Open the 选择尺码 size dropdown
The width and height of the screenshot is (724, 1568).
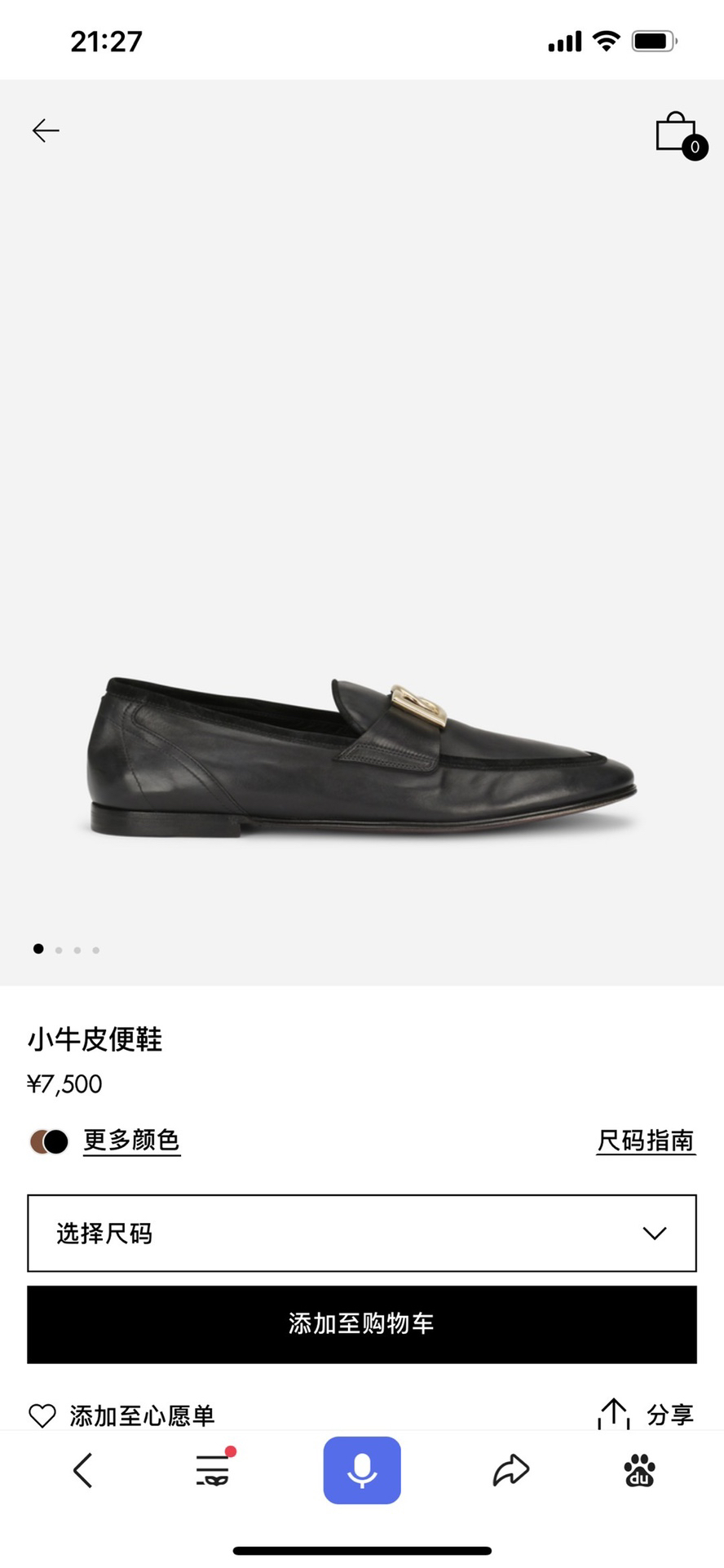point(362,1234)
